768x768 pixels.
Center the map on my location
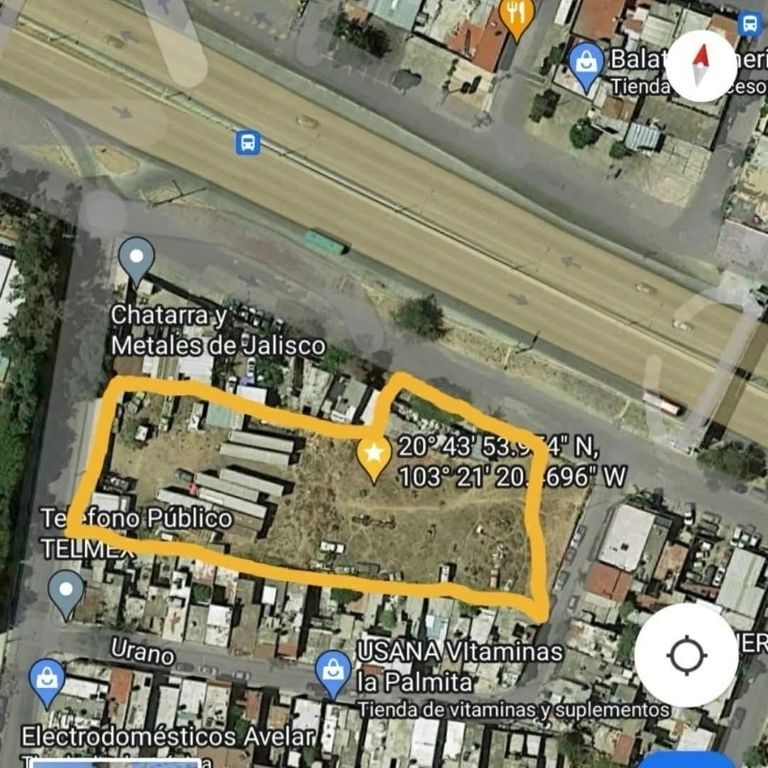686,655
